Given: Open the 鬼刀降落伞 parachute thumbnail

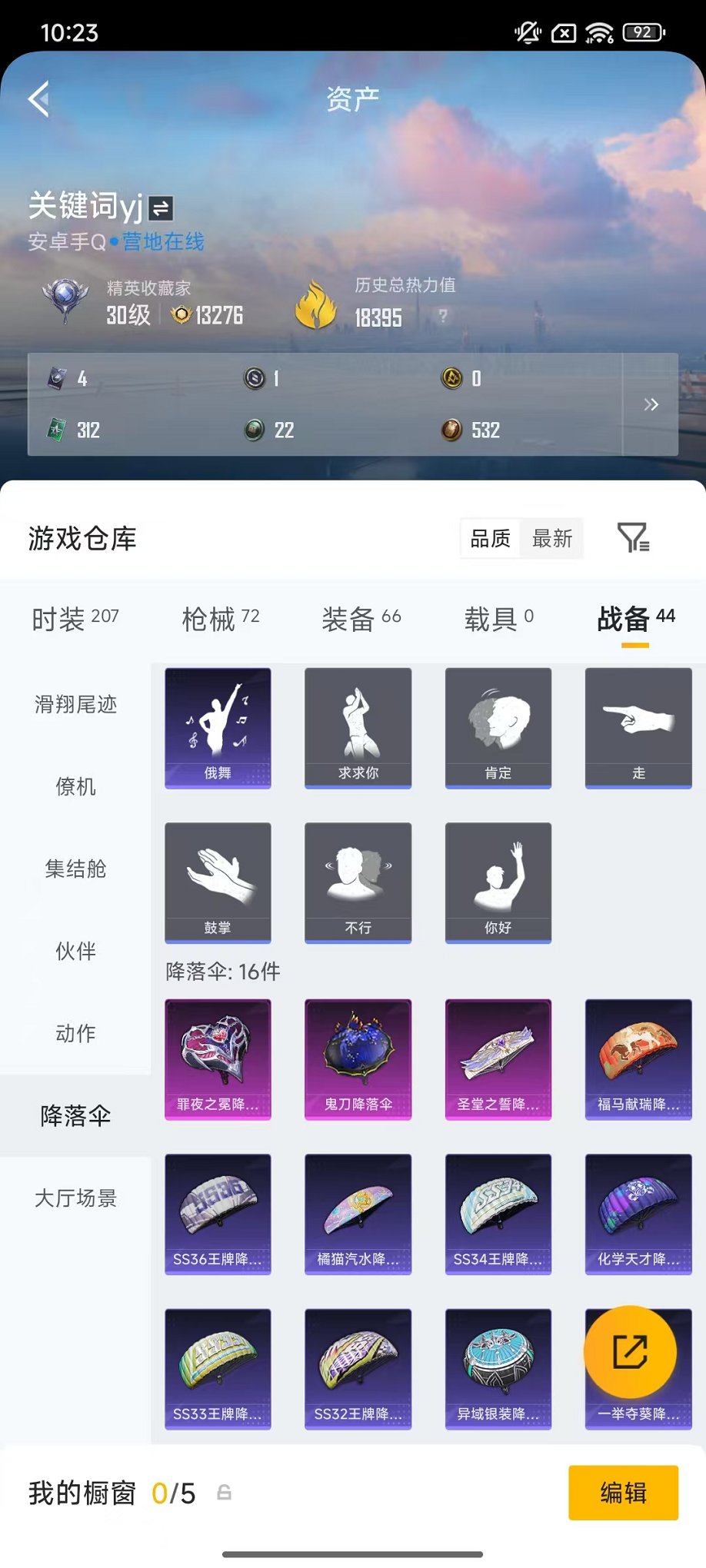Looking at the screenshot, I should [358, 1059].
